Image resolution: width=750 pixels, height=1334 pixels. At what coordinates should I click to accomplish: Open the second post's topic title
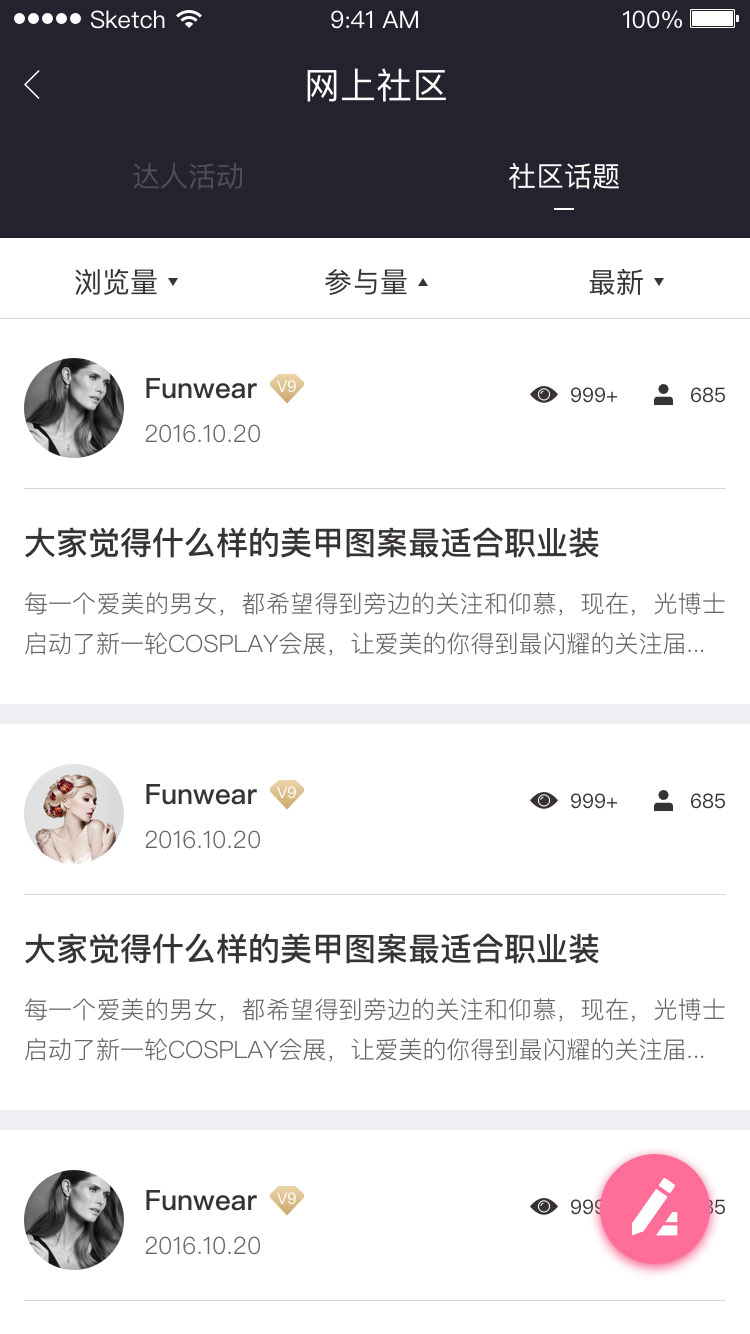312,951
